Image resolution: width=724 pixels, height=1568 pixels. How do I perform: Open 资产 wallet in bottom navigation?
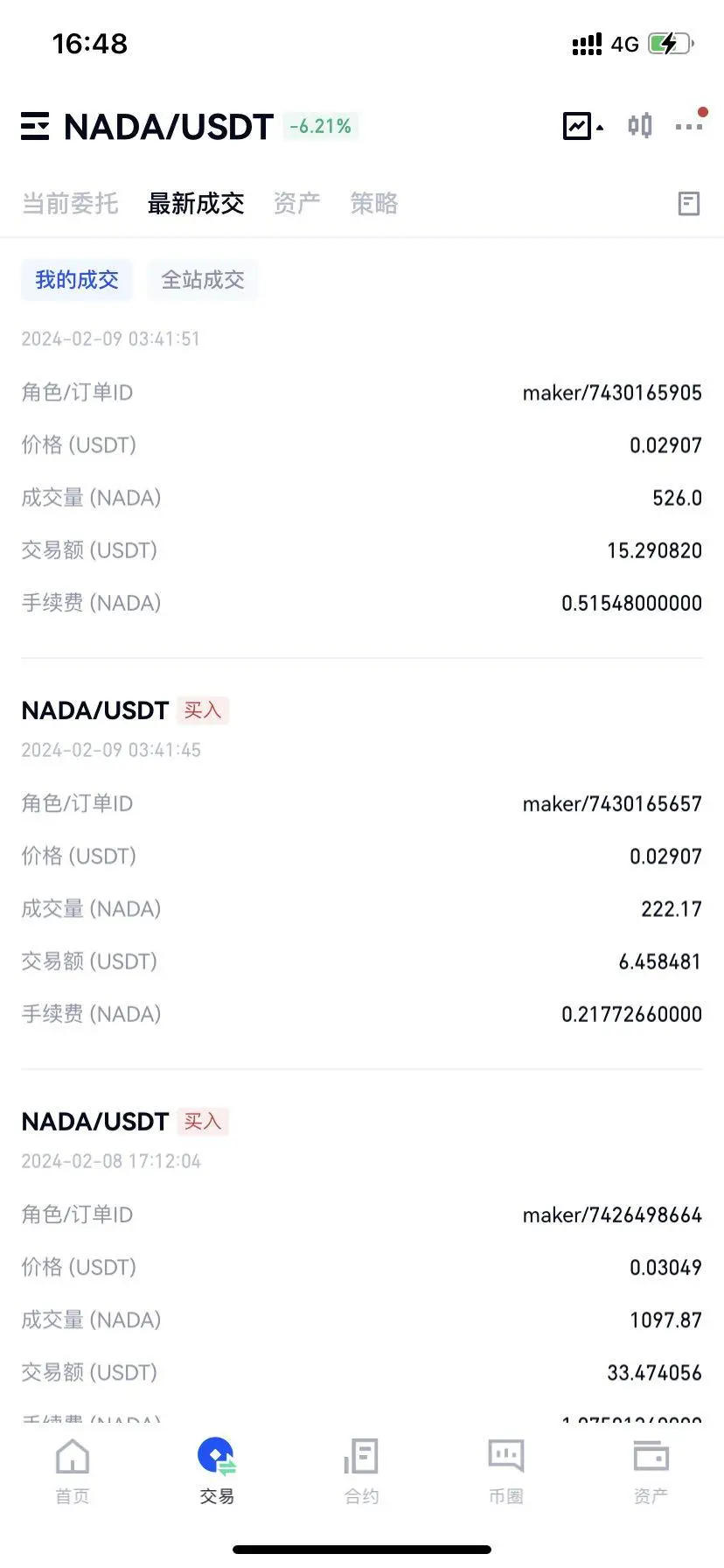click(651, 1472)
